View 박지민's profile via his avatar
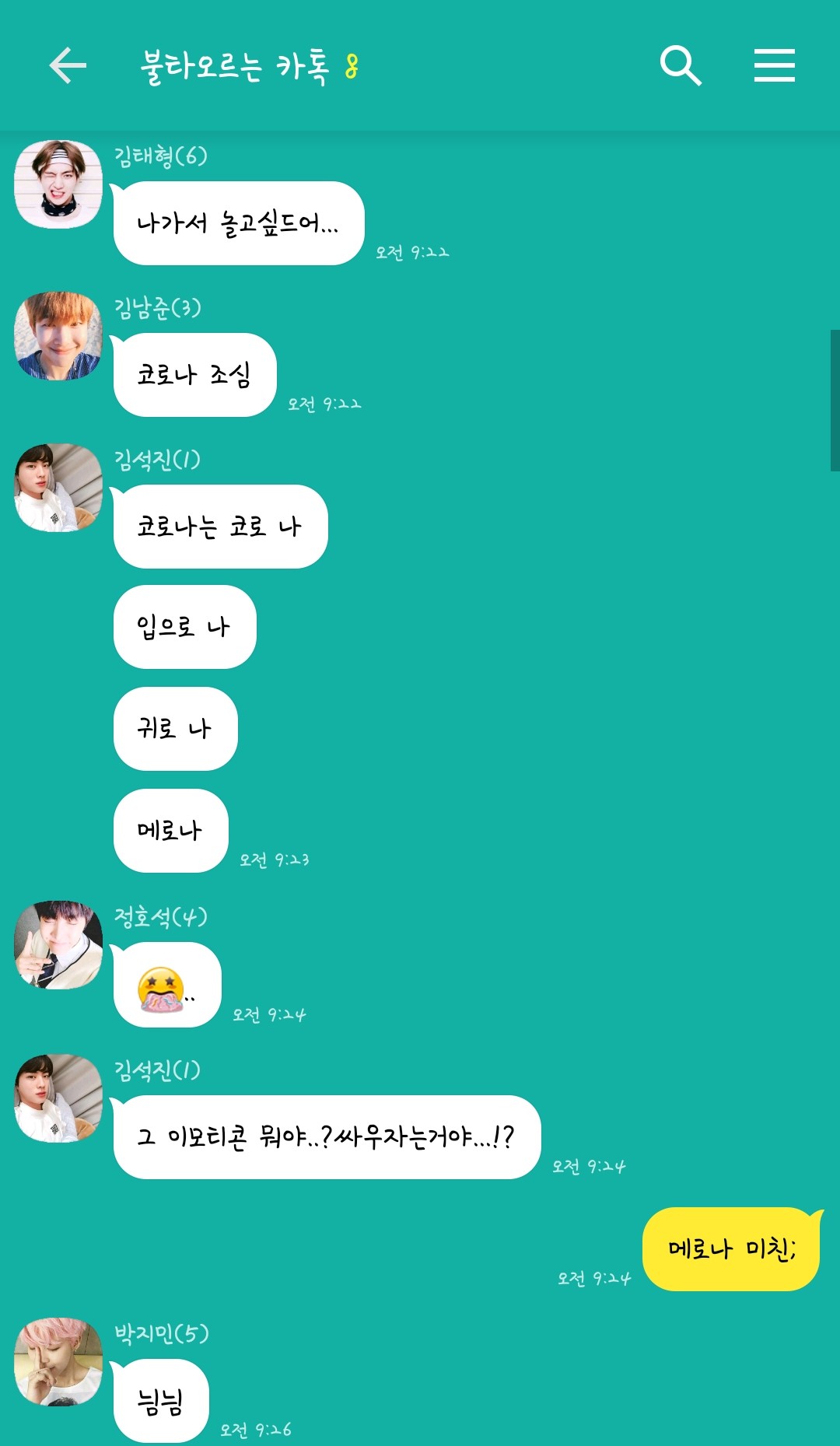This screenshot has width=840, height=1446. (58, 1362)
